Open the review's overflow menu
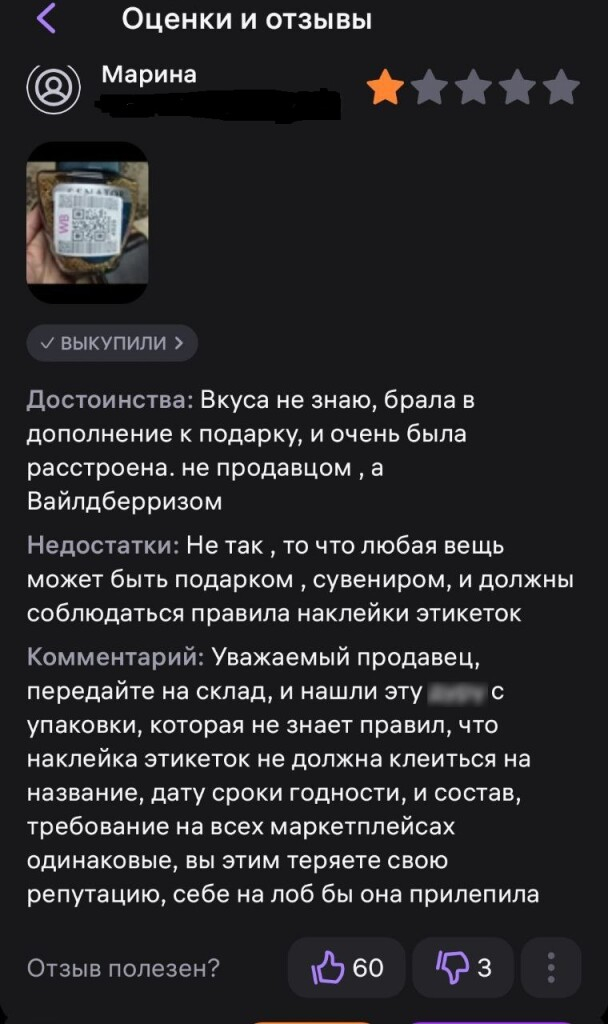The width and height of the screenshot is (608, 1024). pos(551,967)
